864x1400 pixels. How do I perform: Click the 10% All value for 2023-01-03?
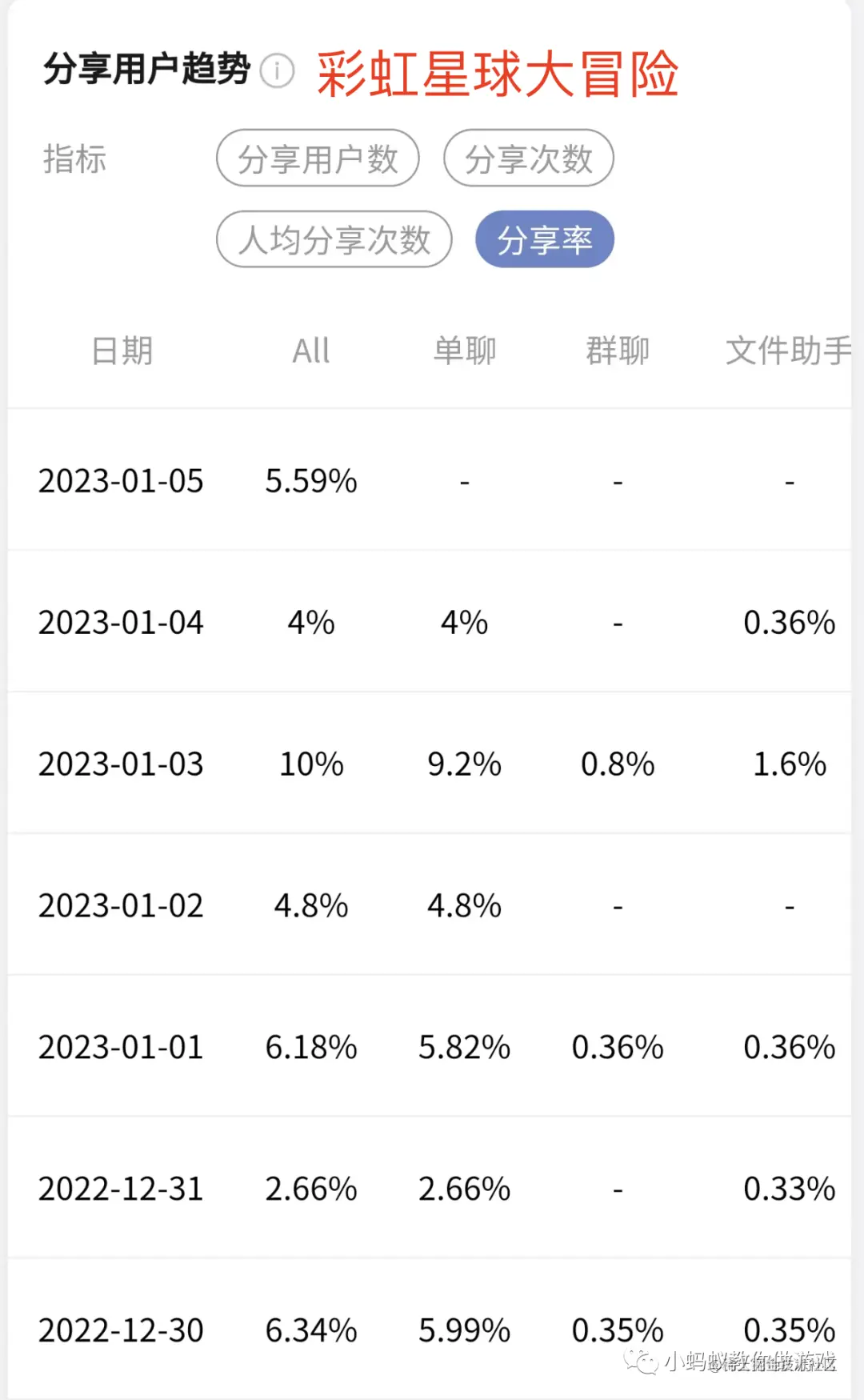click(310, 764)
